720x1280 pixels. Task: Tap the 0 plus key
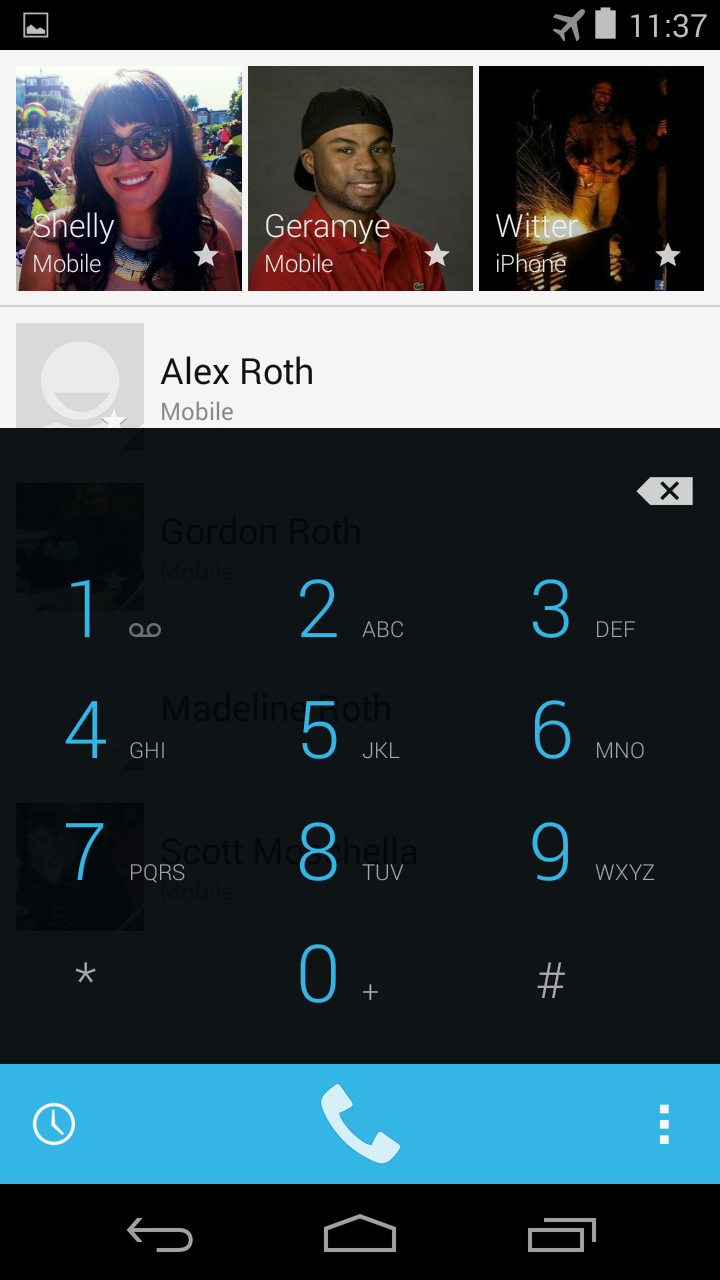(335, 975)
